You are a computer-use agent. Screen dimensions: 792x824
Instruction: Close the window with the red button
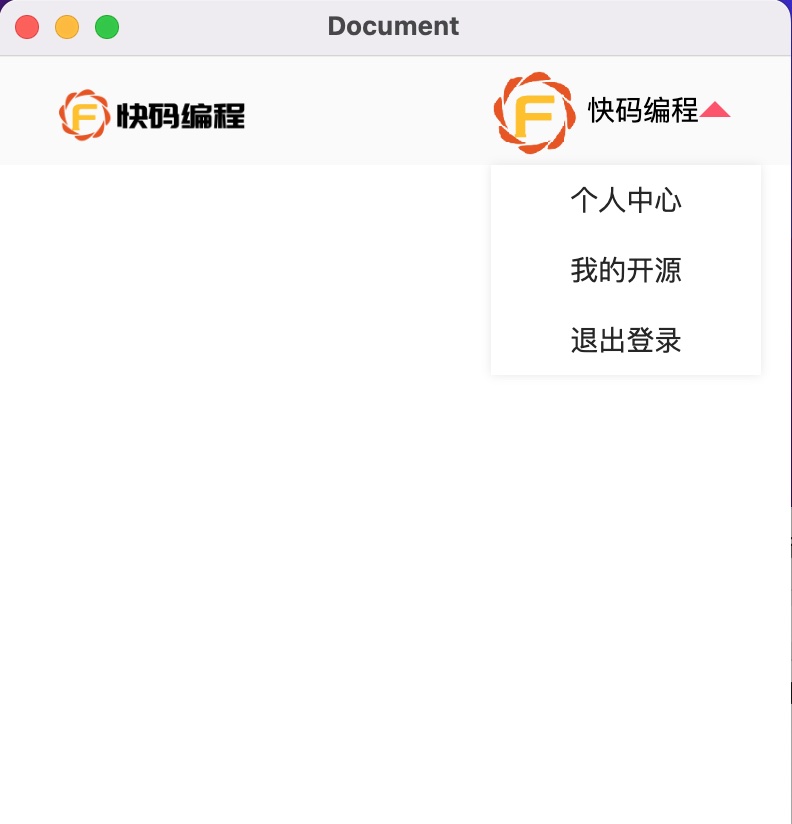(27, 27)
